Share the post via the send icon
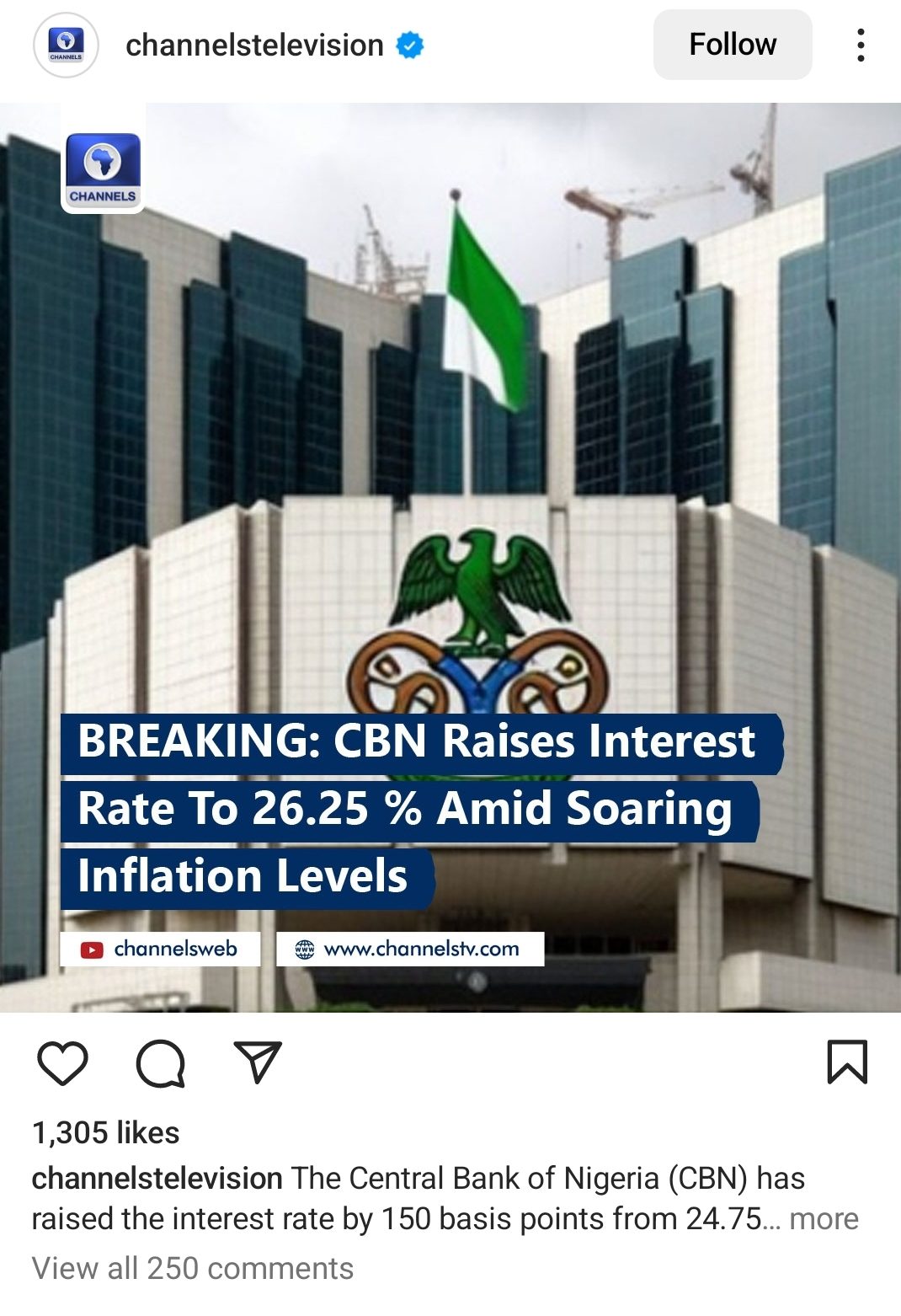The height and width of the screenshot is (1316, 901). [257, 1062]
